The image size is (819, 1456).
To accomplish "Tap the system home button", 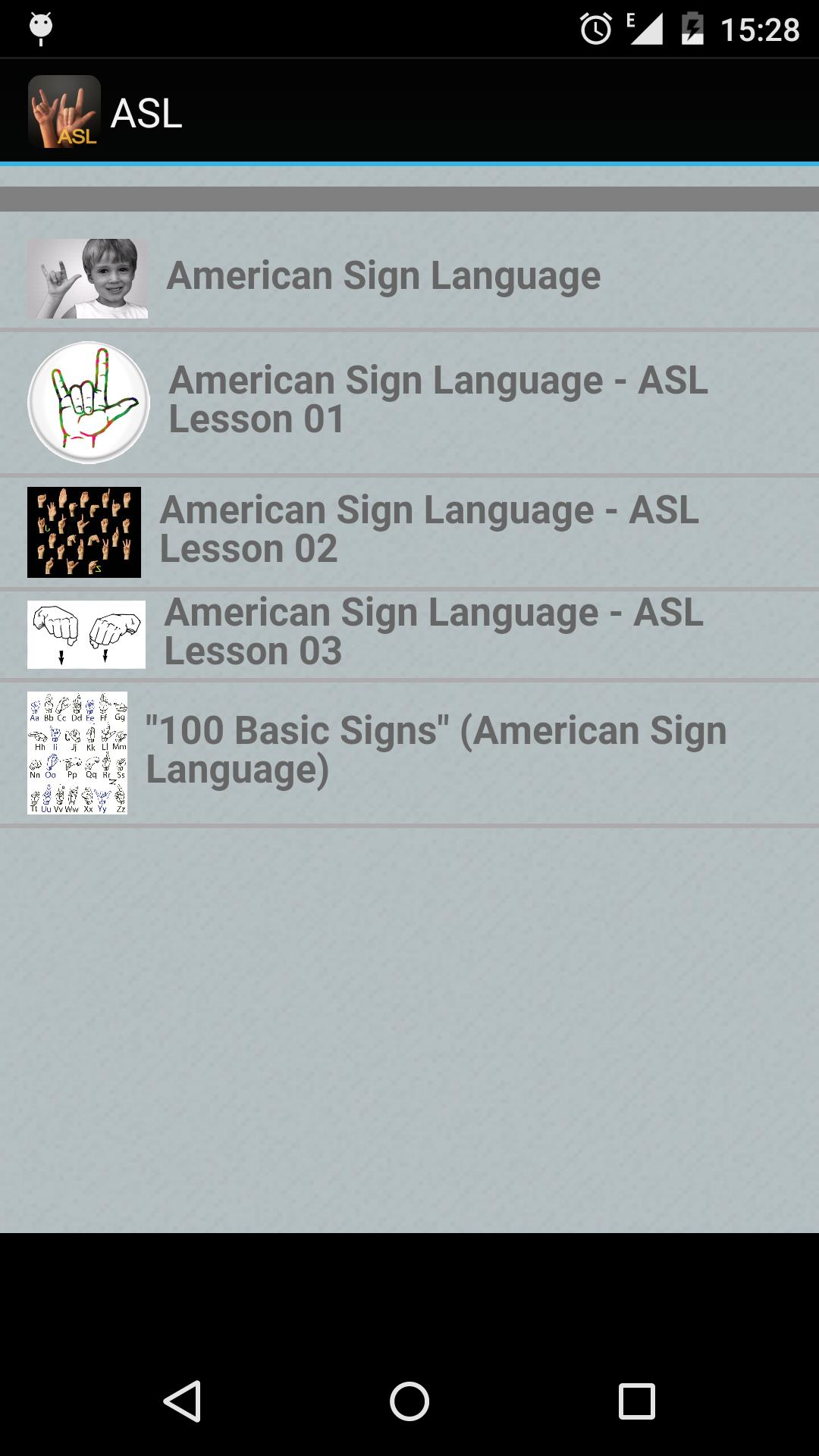I will coord(409,1401).
